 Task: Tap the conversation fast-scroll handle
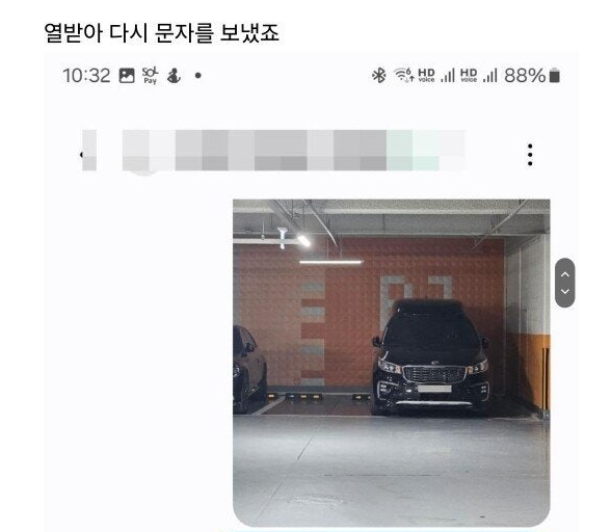pyautogui.click(x=565, y=283)
